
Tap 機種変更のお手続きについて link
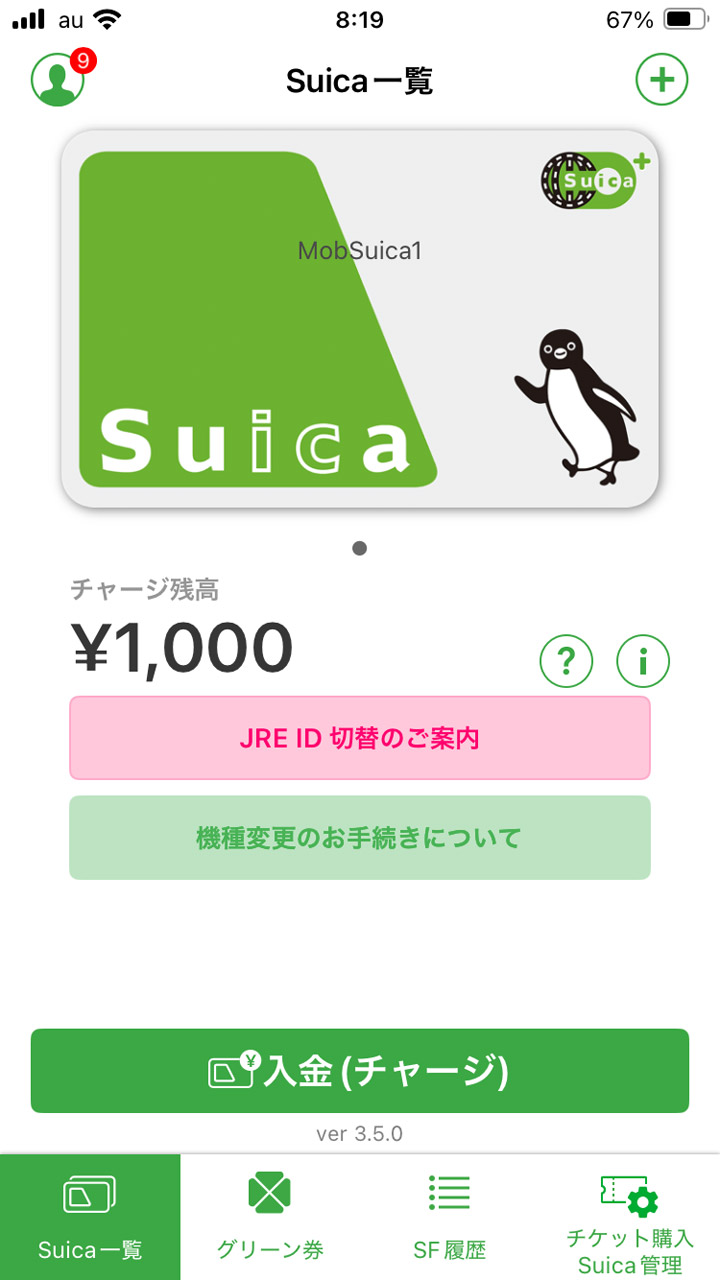click(359, 838)
